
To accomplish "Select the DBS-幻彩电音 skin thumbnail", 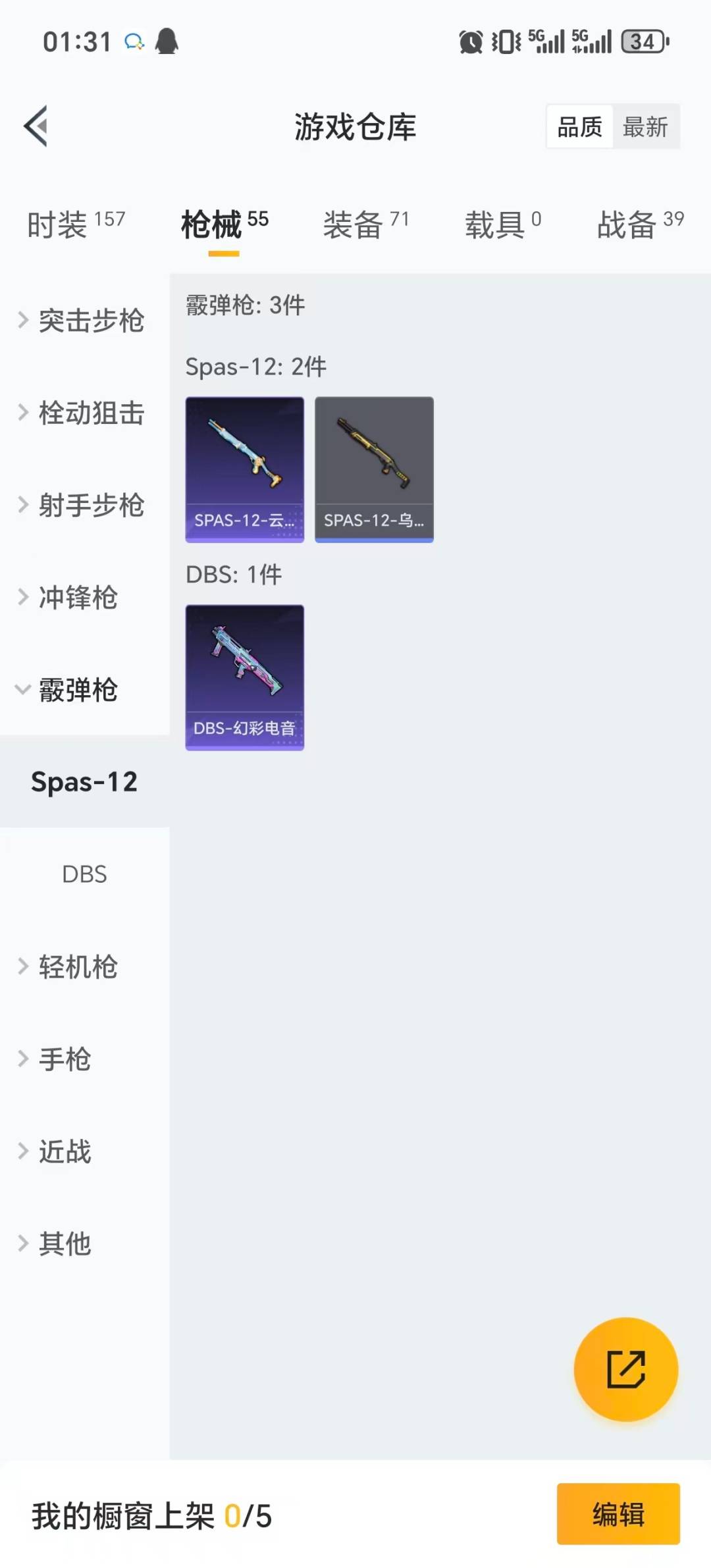I will (244, 677).
